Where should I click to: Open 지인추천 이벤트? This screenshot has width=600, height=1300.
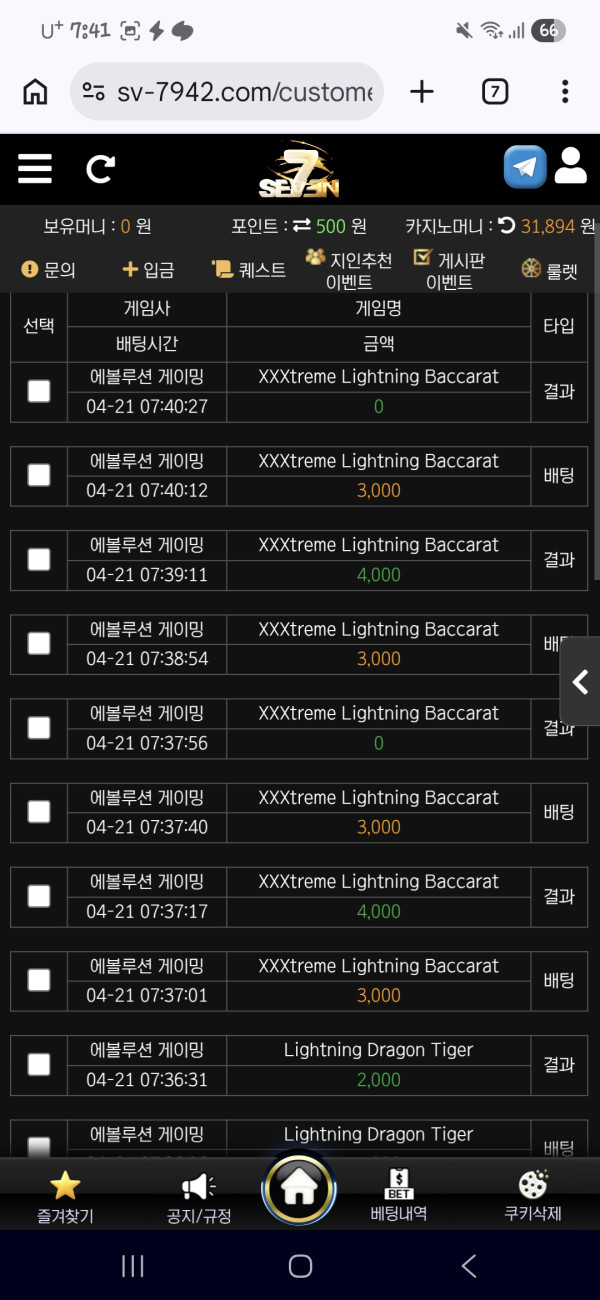pyautogui.click(x=349, y=270)
